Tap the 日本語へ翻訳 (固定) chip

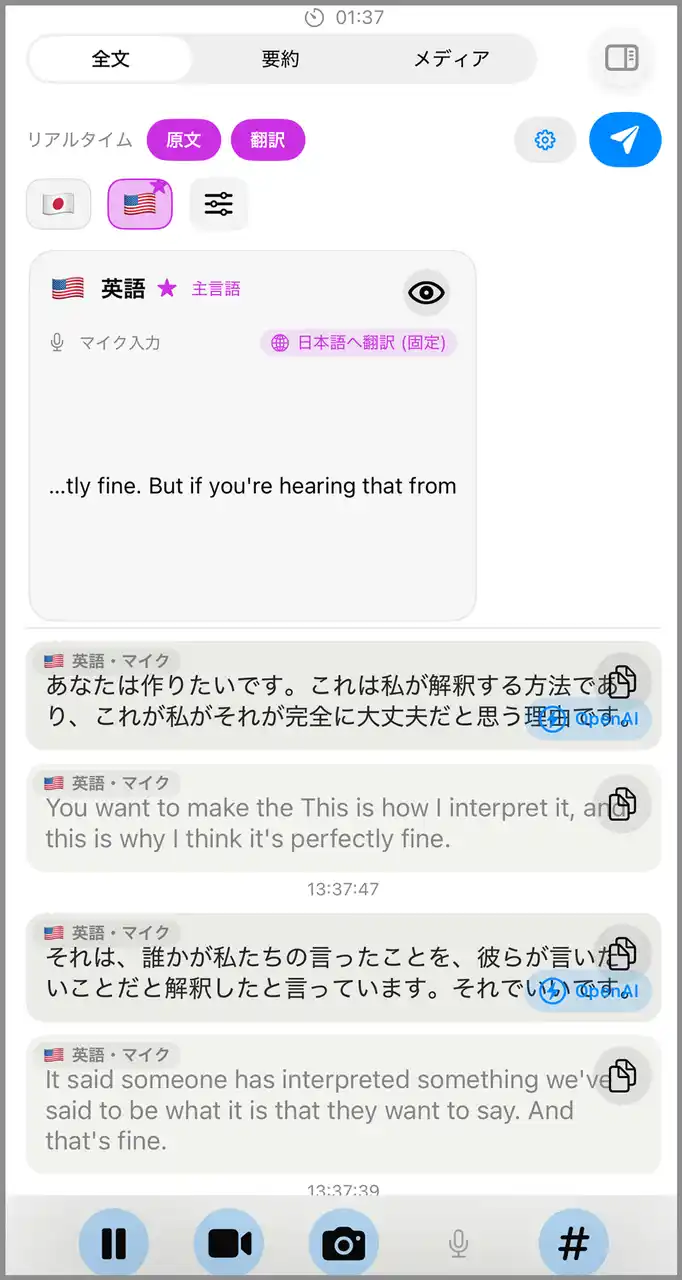(x=359, y=343)
